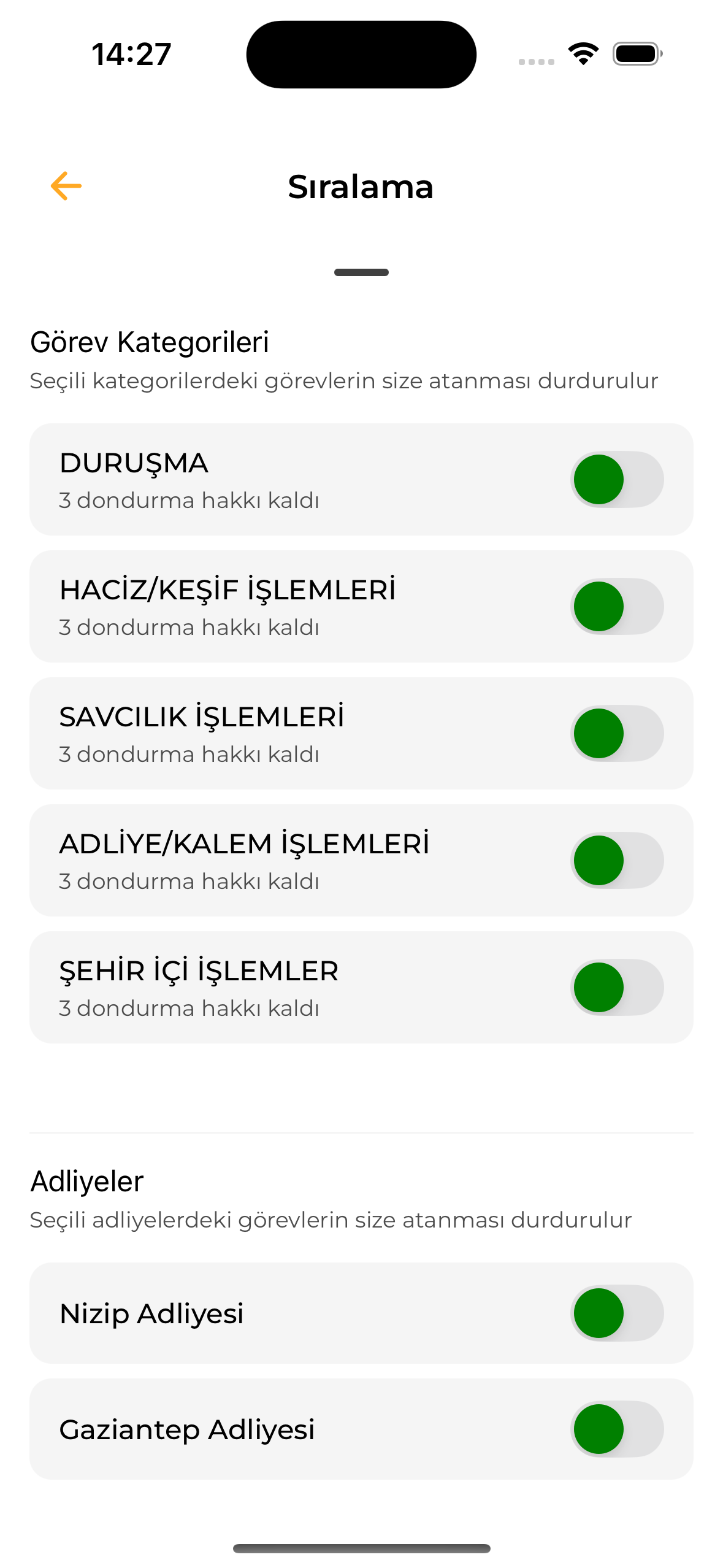
Task: Tap the Sıralama page title
Action: pyautogui.click(x=361, y=186)
